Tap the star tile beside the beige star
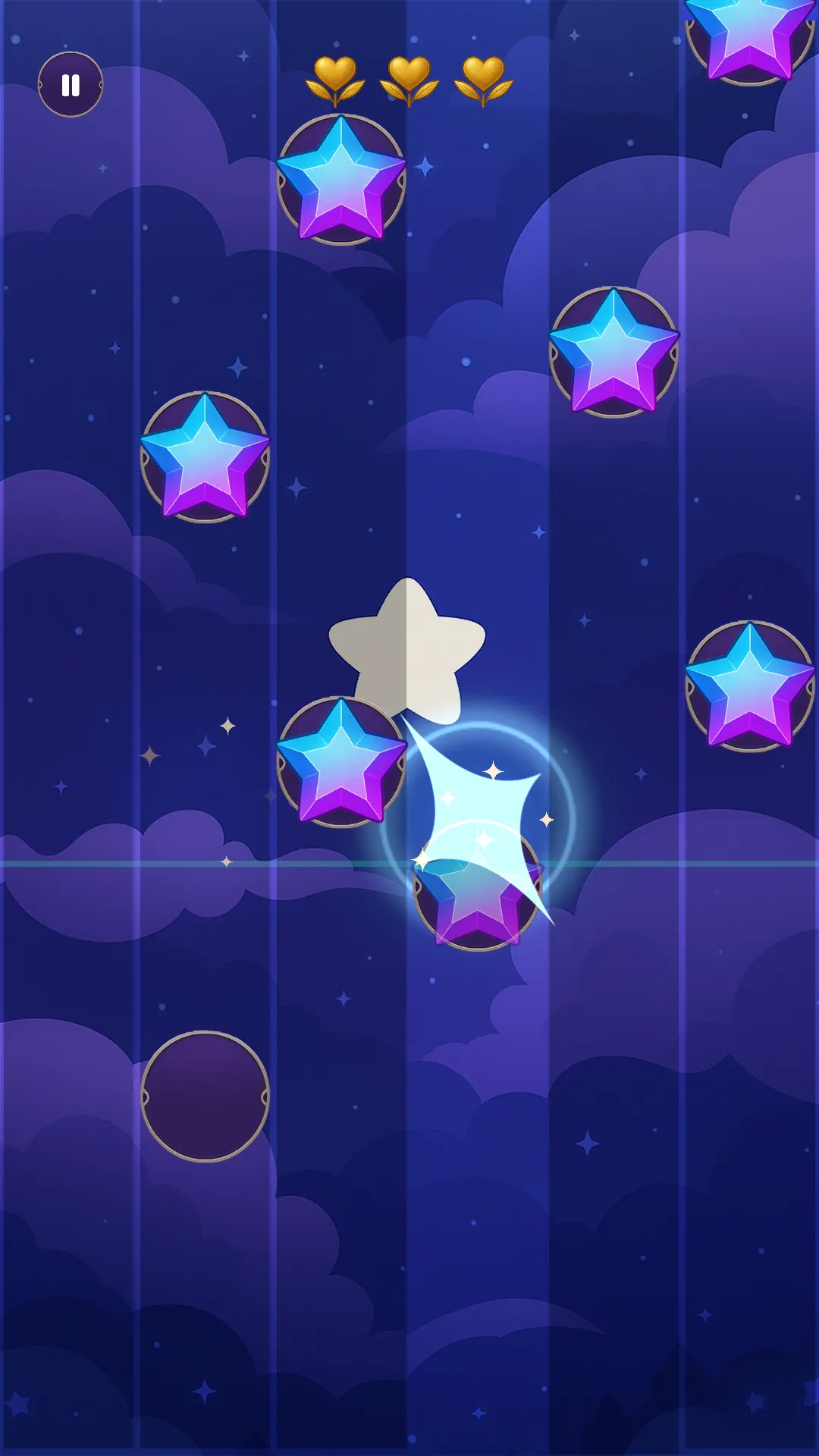819x1456 pixels. click(x=341, y=762)
